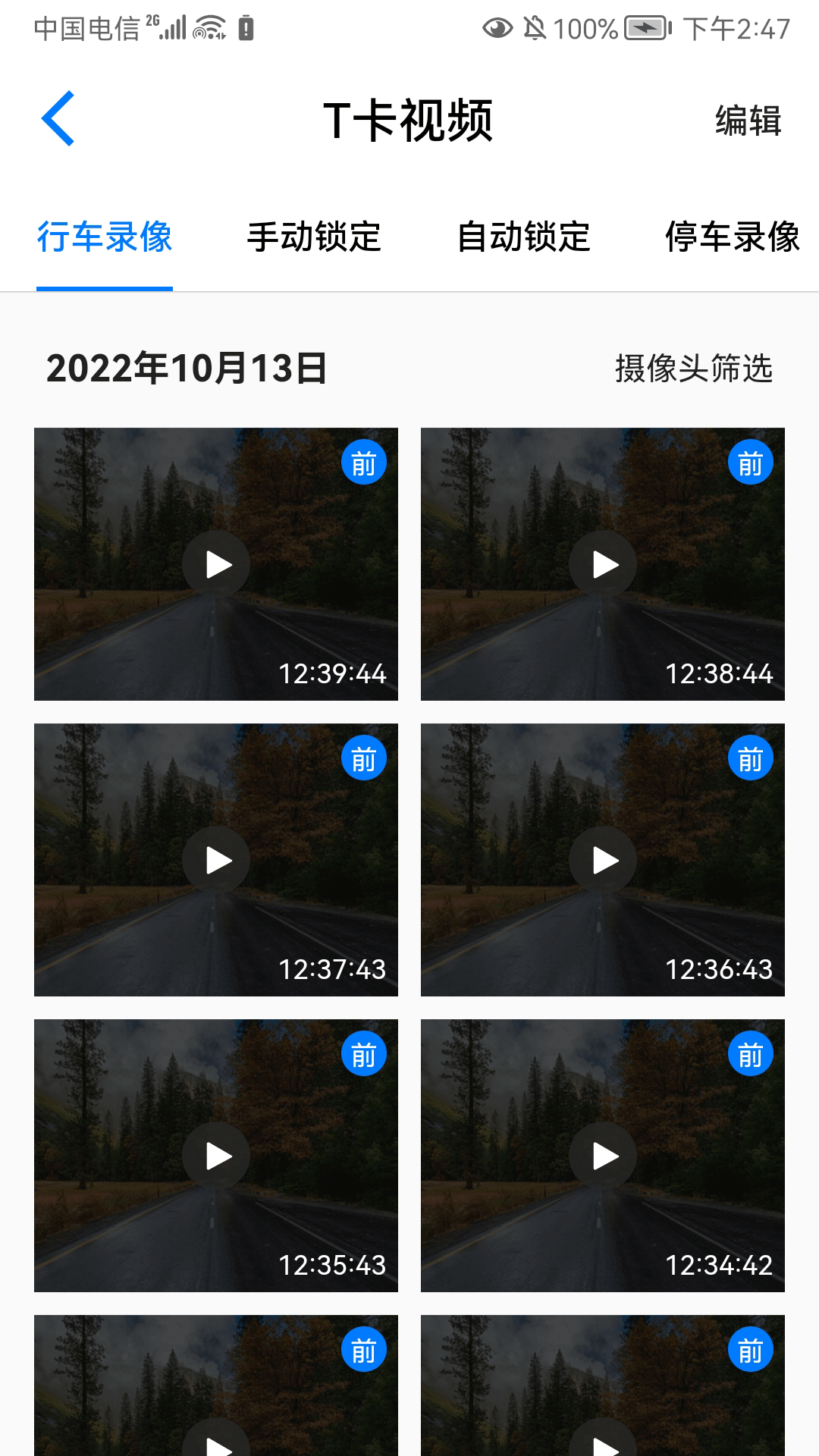Play the 12:34:42 recording
The height and width of the screenshot is (1456, 819).
(603, 1156)
